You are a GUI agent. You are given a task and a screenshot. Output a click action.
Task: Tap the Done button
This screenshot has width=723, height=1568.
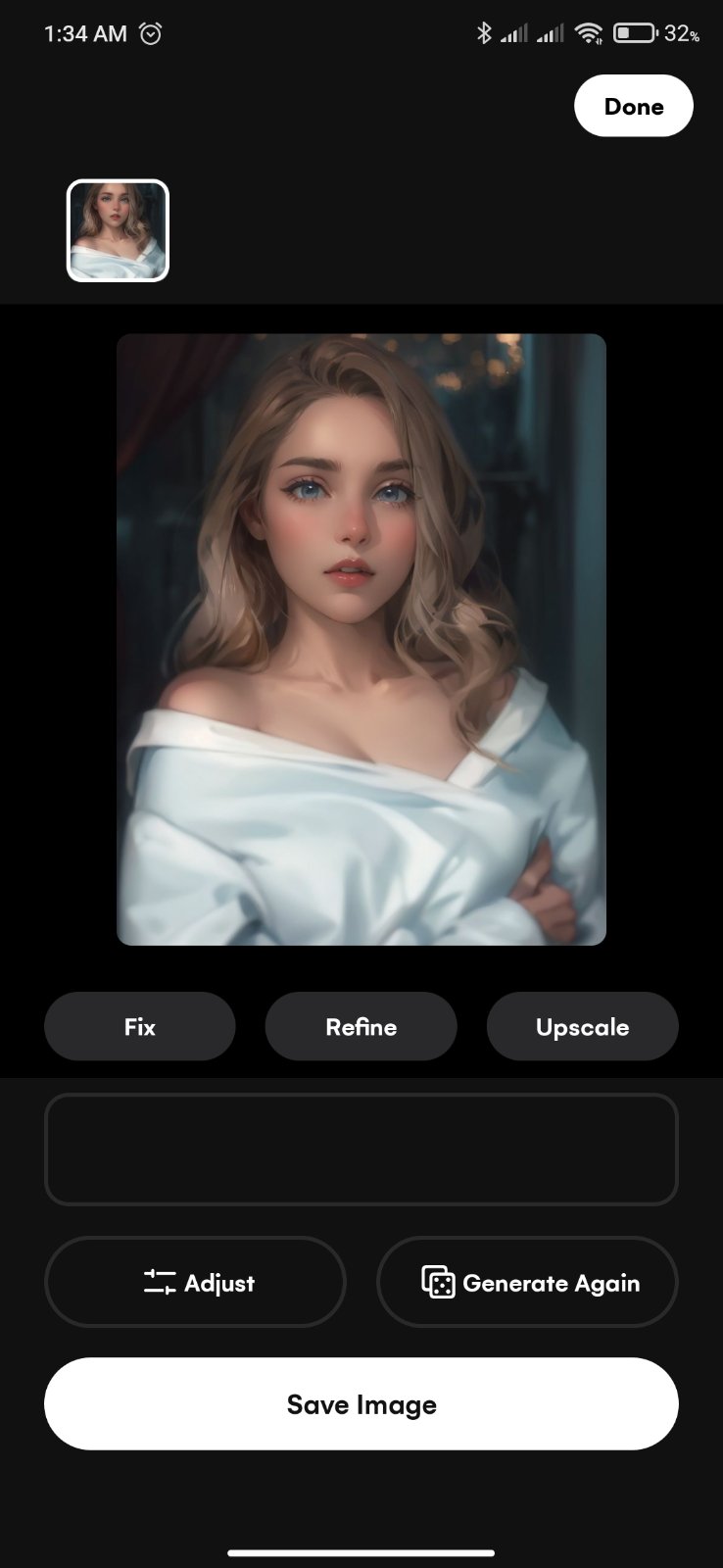[x=633, y=106]
